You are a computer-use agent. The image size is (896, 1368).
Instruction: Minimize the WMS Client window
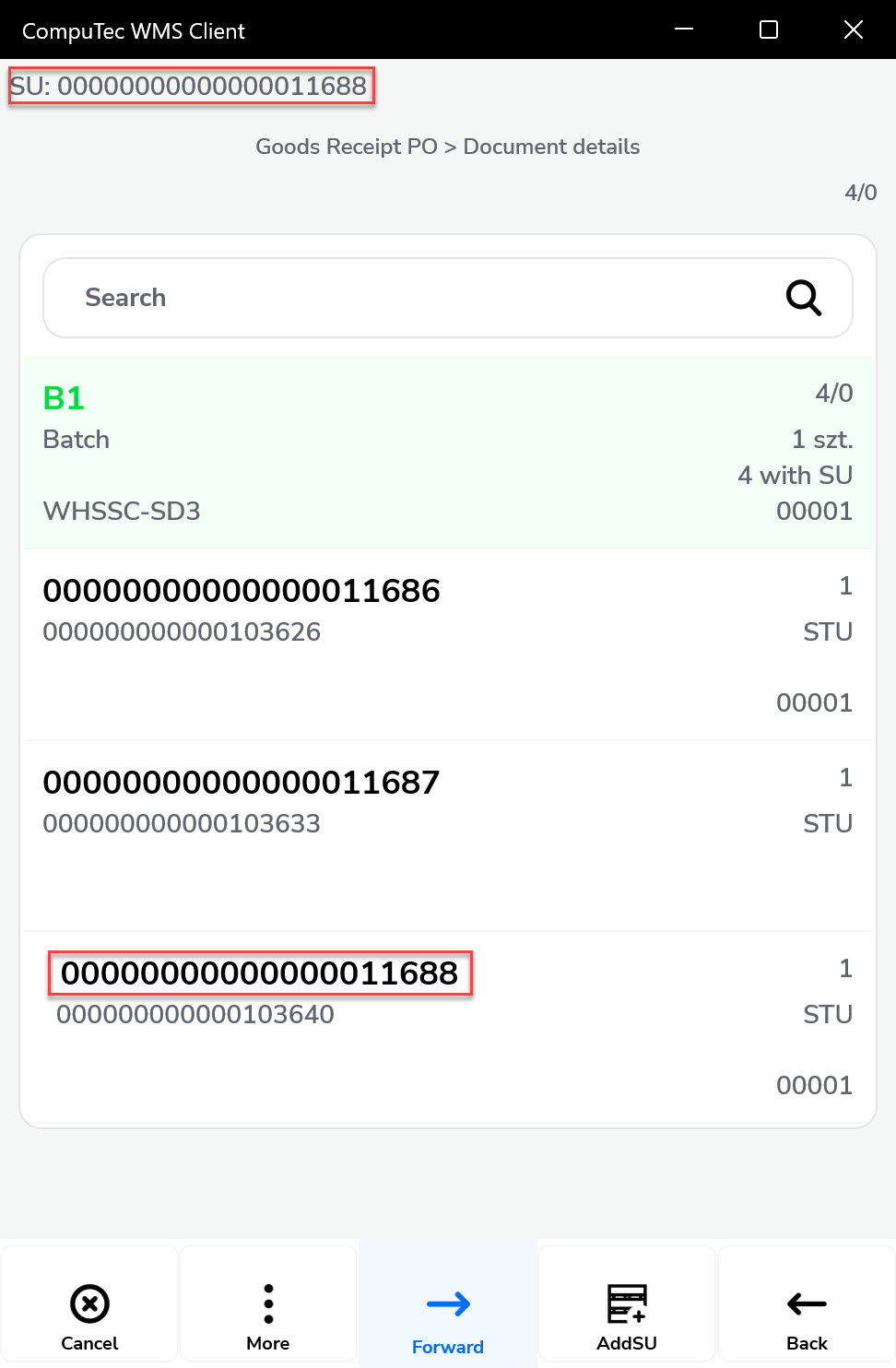click(684, 30)
